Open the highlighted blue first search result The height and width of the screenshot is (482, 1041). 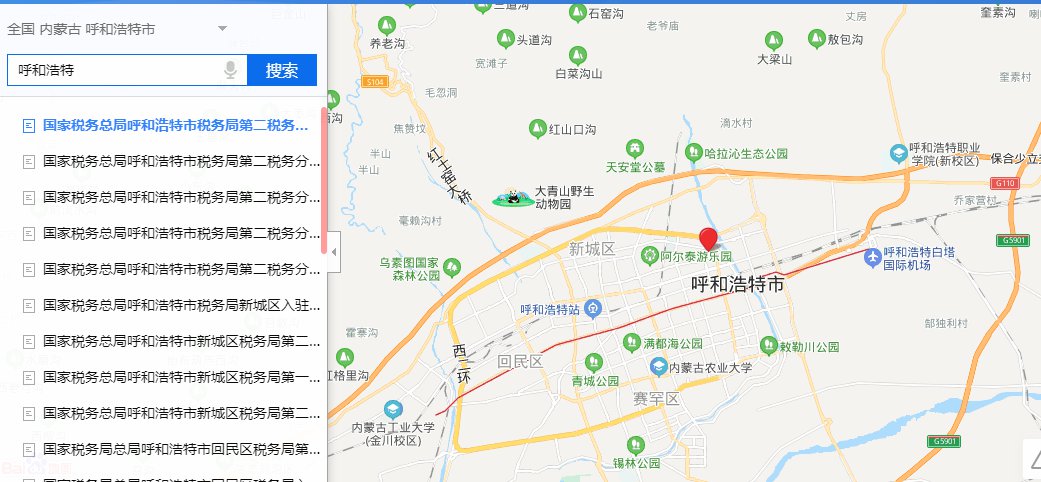tap(175, 126)
